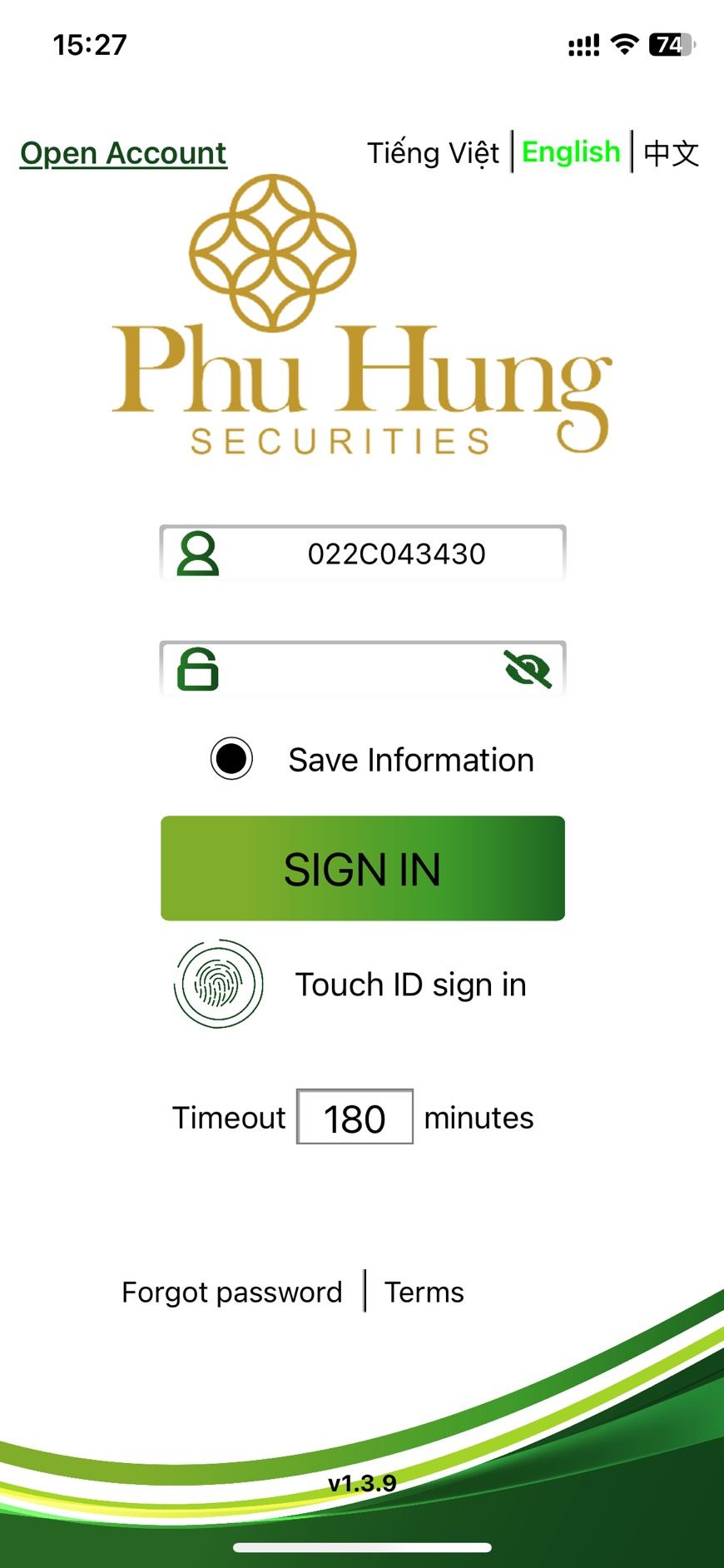Select English language option
Image resolution: width=724 pixels, height=1568 pixels.
(x=571, y=152)
